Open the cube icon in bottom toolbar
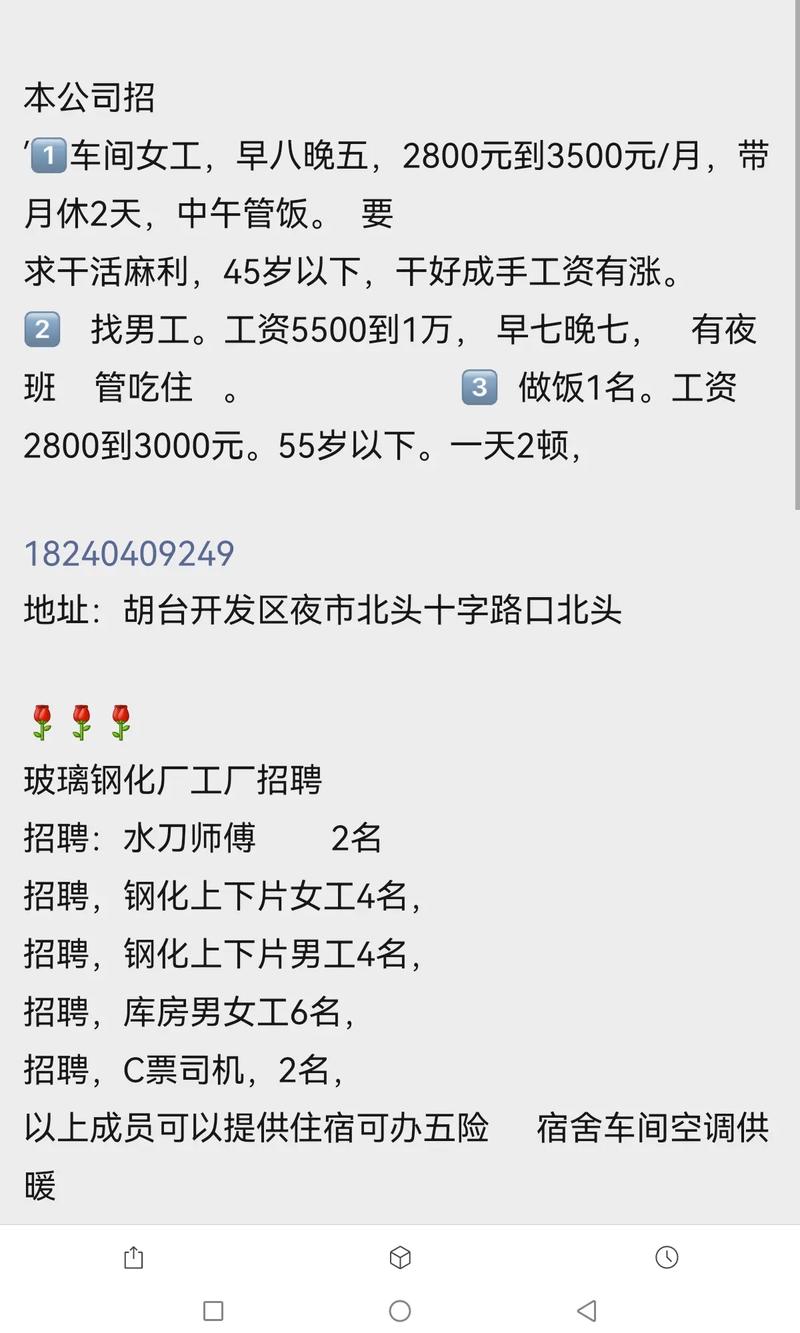This screenshot has width=800, height=1333. 400,1258
